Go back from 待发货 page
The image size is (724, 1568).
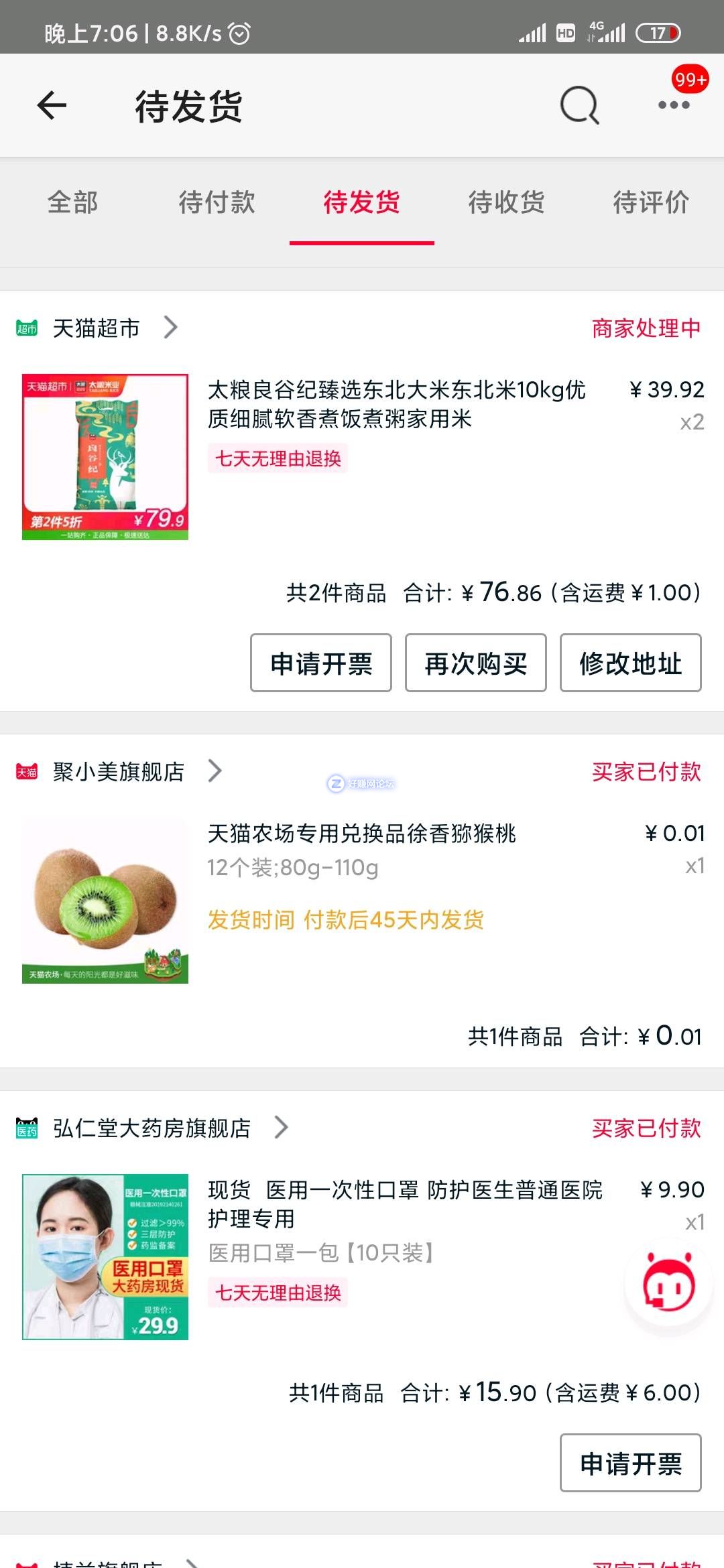[x=52, y=105]
